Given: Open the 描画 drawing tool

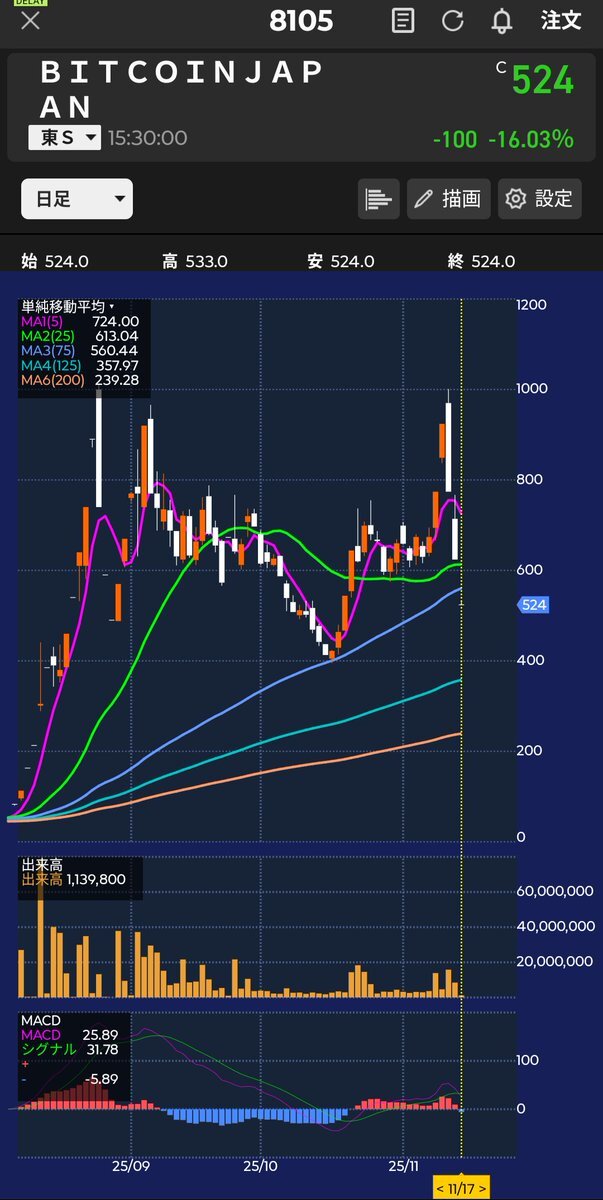Looking at the screenshot, I should [x=448, y=199].
